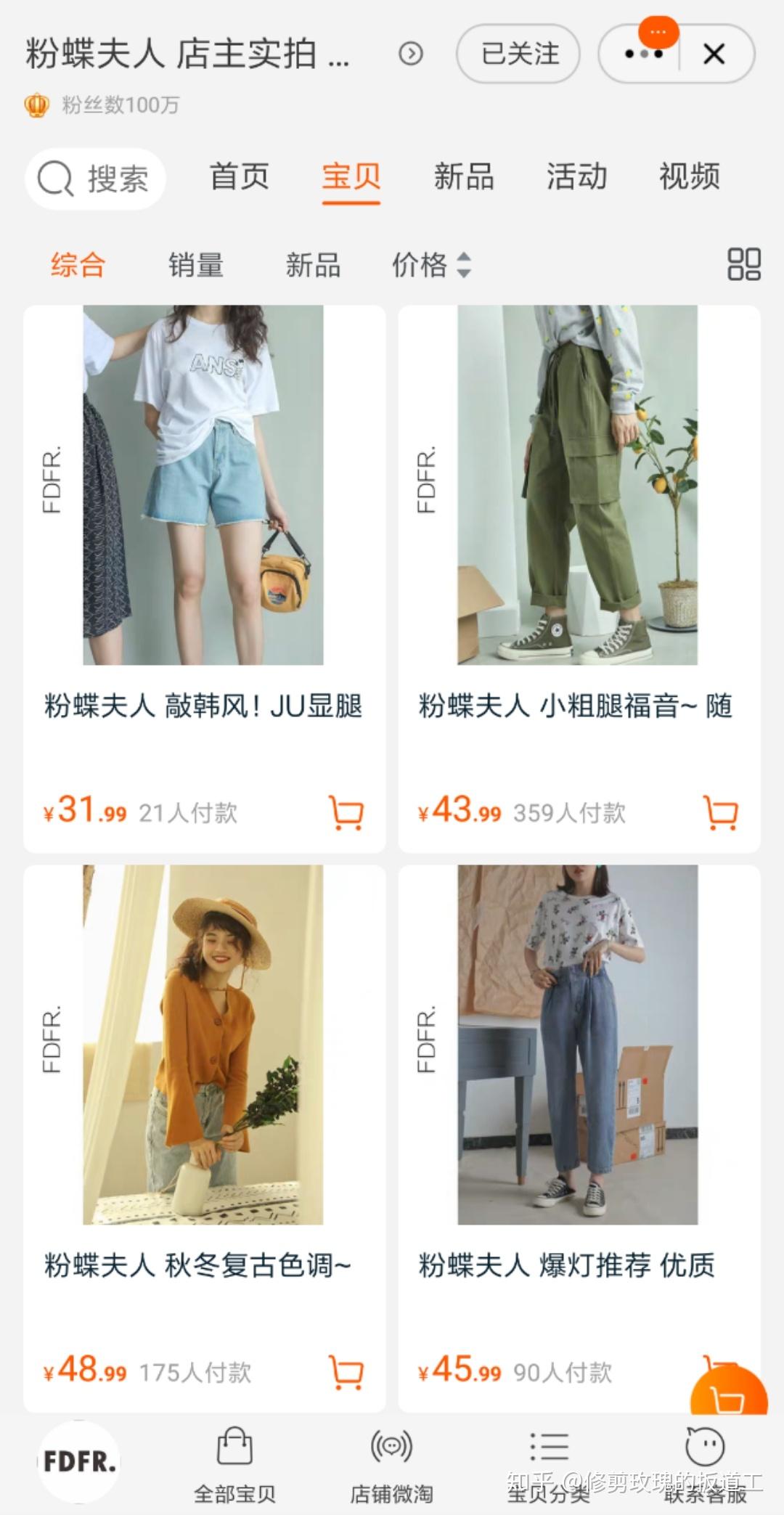Add the ¥43.99 cargo pants to cart
Screen dimensions: 784x1515
pos(721,813)
